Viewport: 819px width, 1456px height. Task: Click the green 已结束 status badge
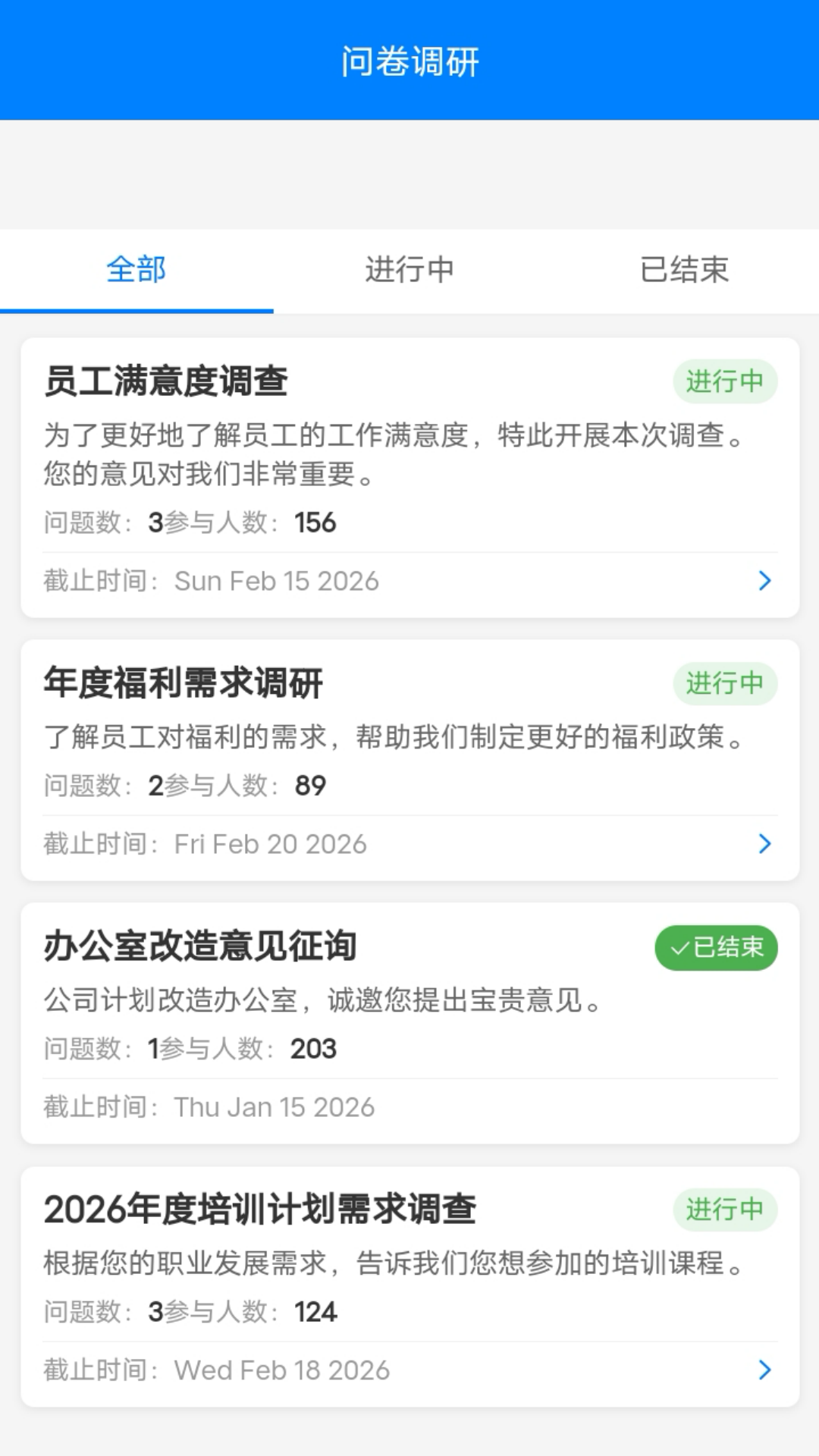point(715,946)
